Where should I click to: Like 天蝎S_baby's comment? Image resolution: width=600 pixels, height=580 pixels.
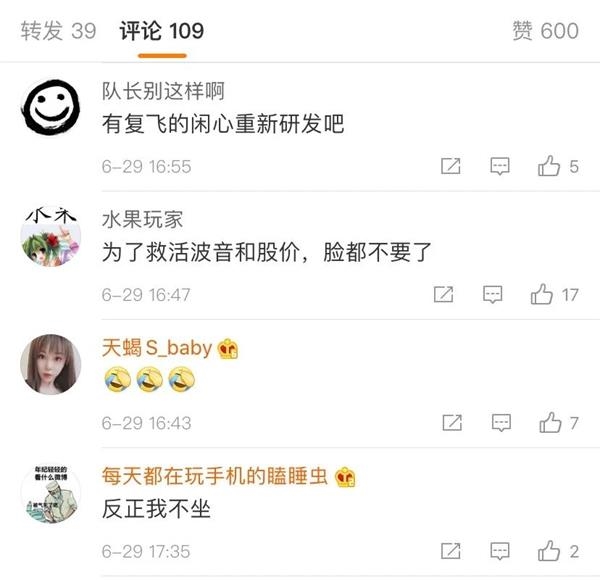click(549, 423)
